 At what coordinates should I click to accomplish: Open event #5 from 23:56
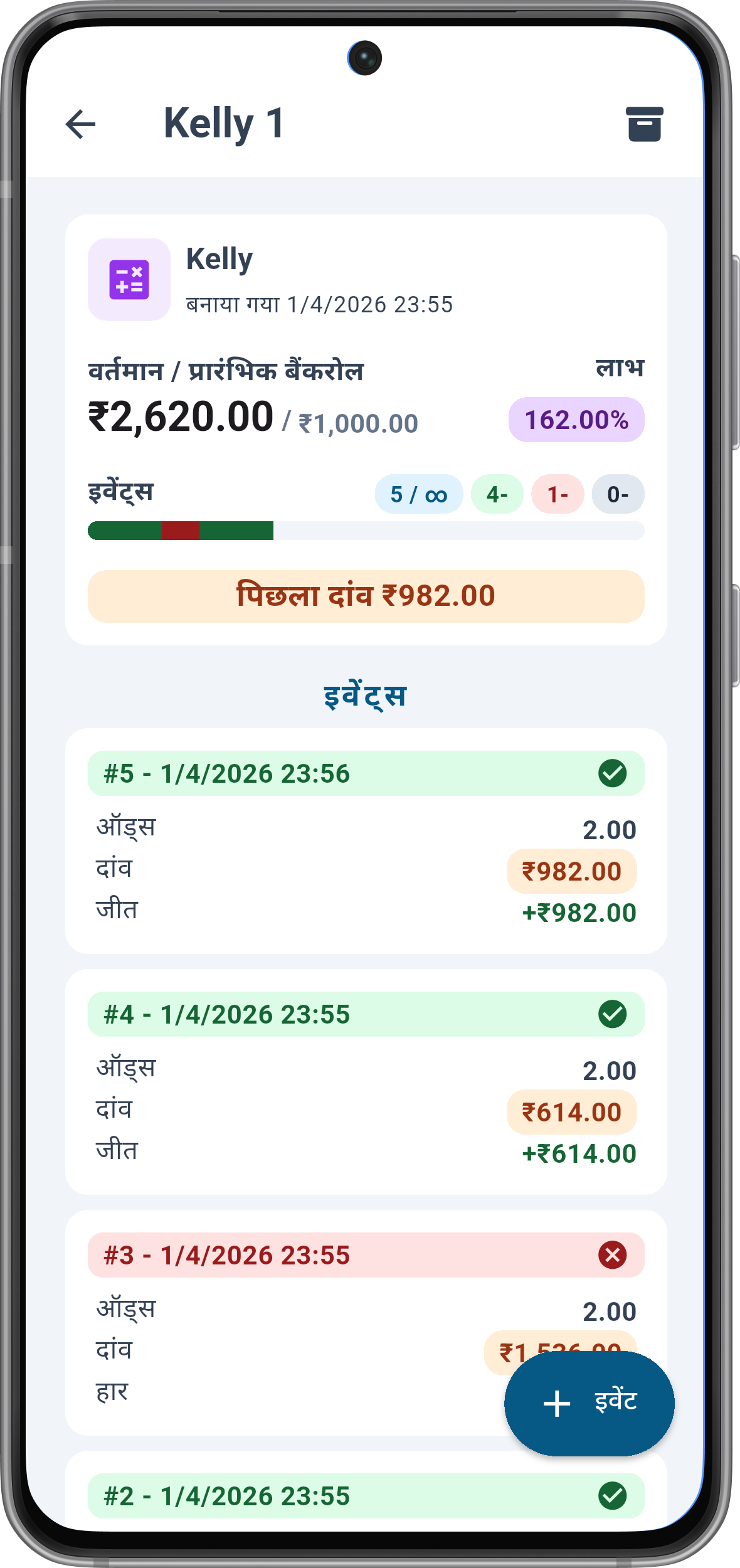click(366, 840)
